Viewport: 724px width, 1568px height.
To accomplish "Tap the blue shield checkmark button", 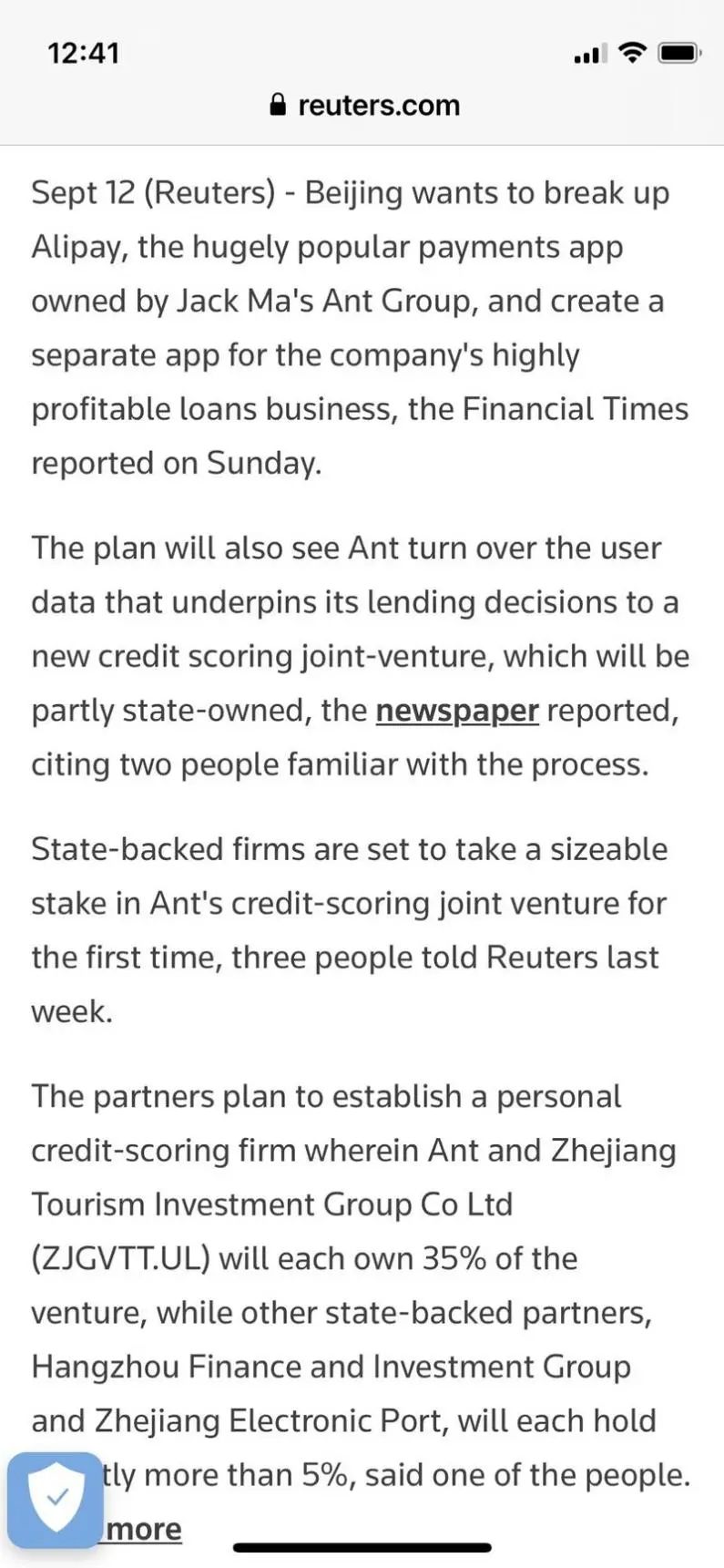I will click(56, 1499).
